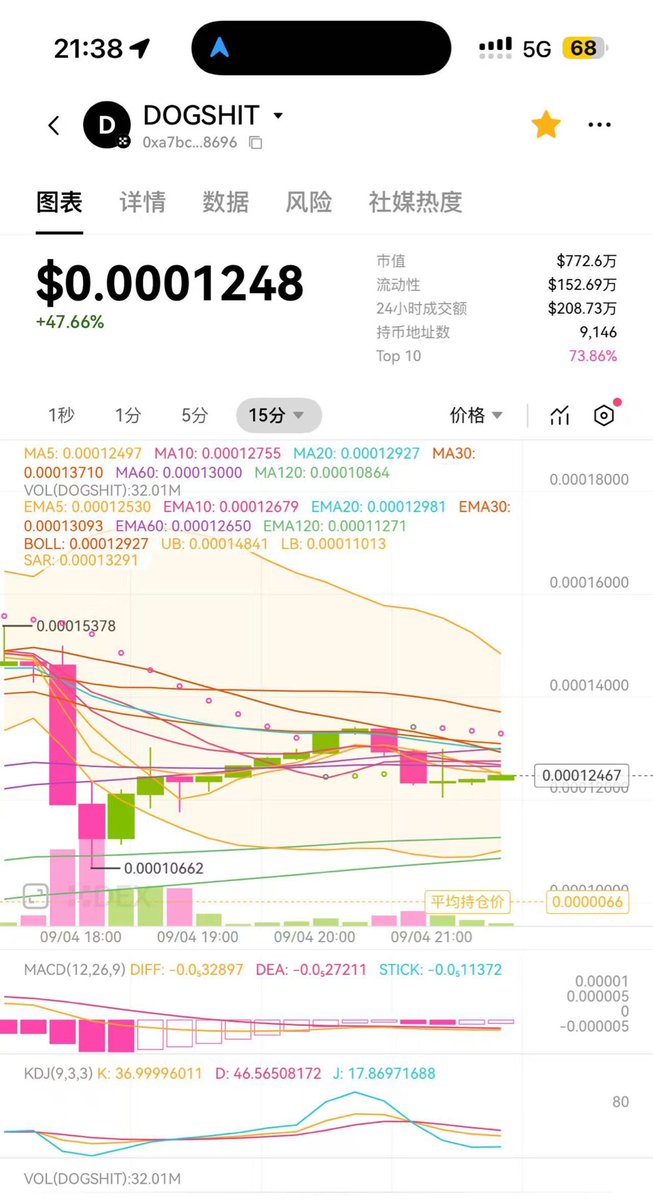Select the 1分 chart interval
Viewport: 653px width, 1200px height.
pyautogui.click(x=127, y=415)
